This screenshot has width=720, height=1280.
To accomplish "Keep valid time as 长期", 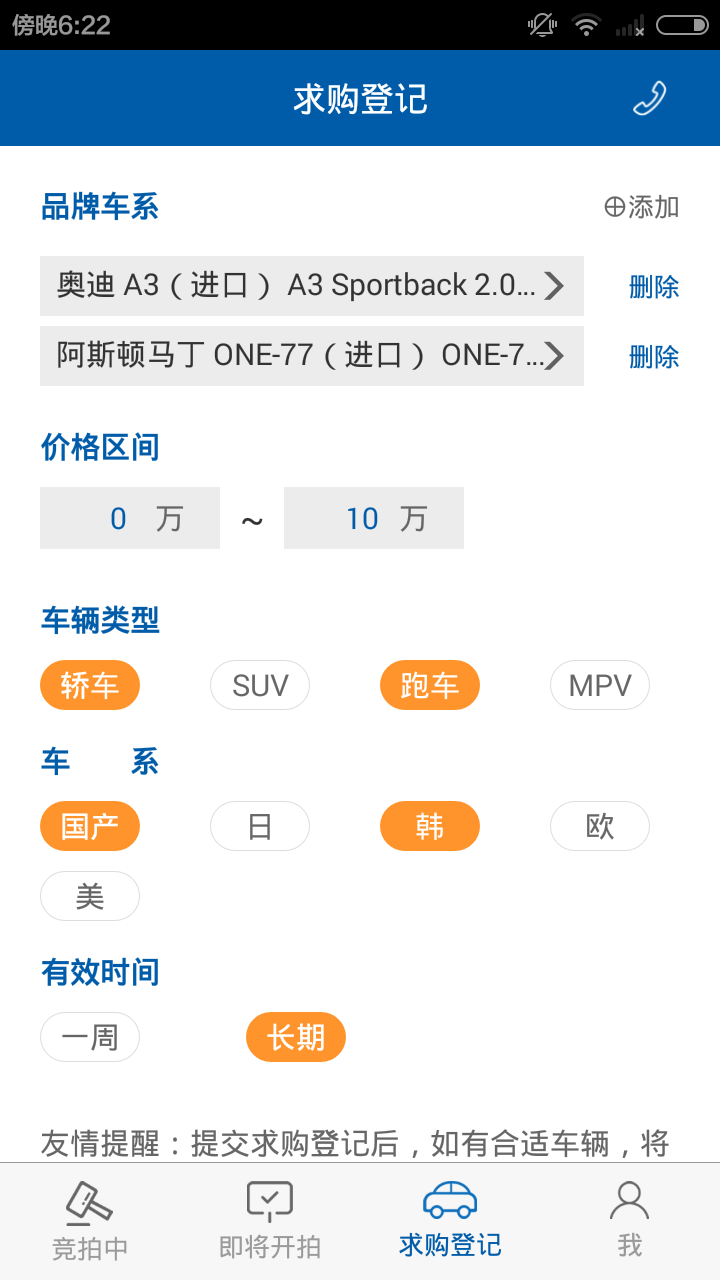I will pyautogui.click(x=296, y=1038).
